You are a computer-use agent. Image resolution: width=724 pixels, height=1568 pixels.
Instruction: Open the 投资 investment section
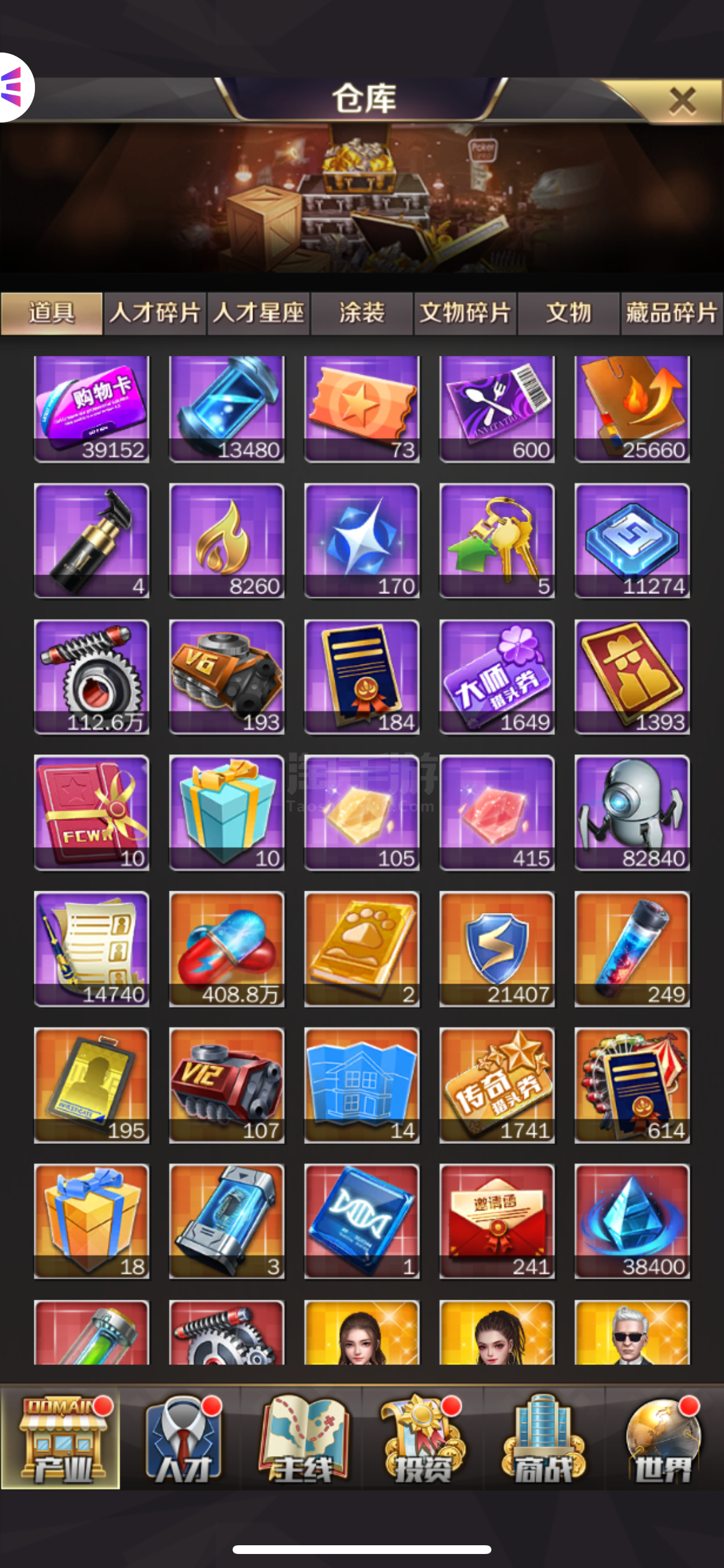423,1438
